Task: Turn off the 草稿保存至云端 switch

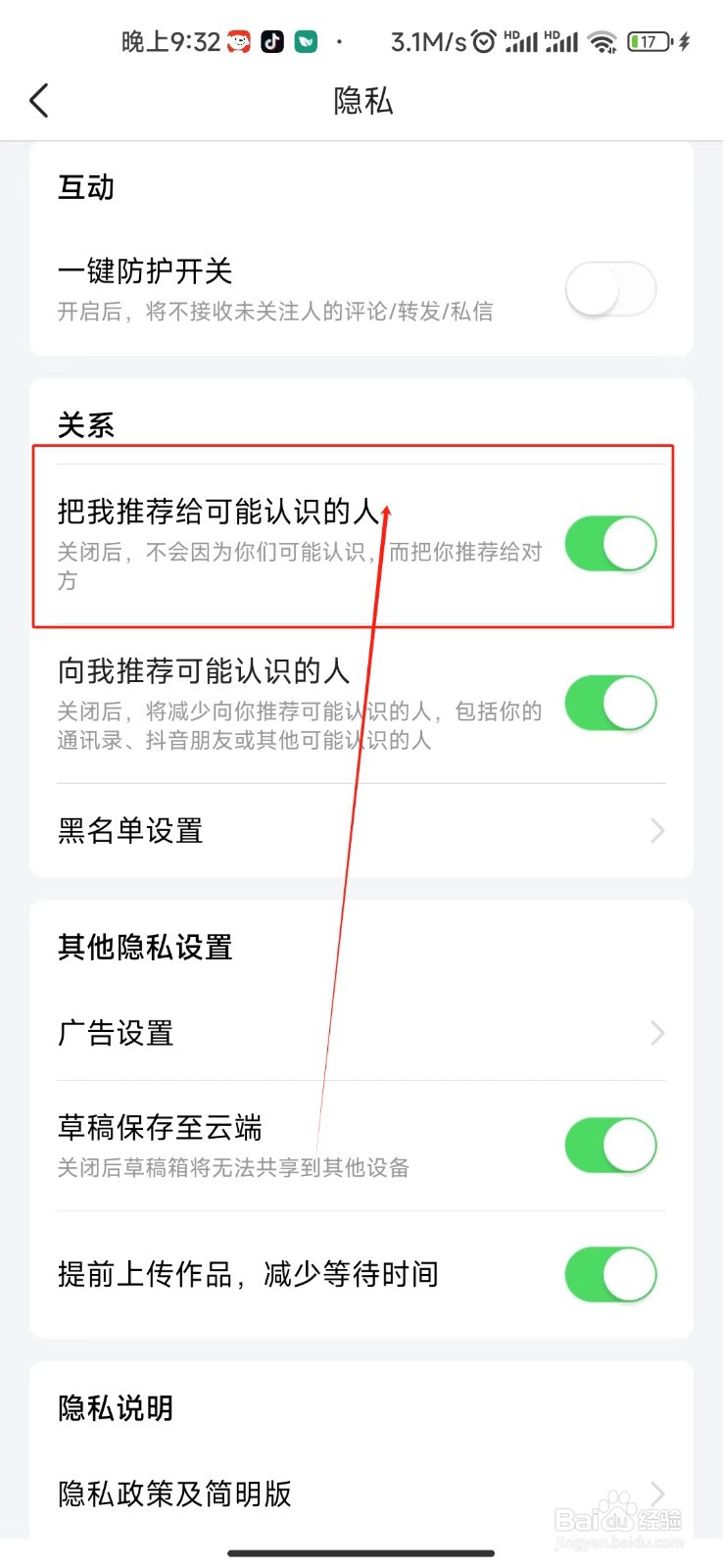Action: pyautogui.click(x=610, y=1145)
